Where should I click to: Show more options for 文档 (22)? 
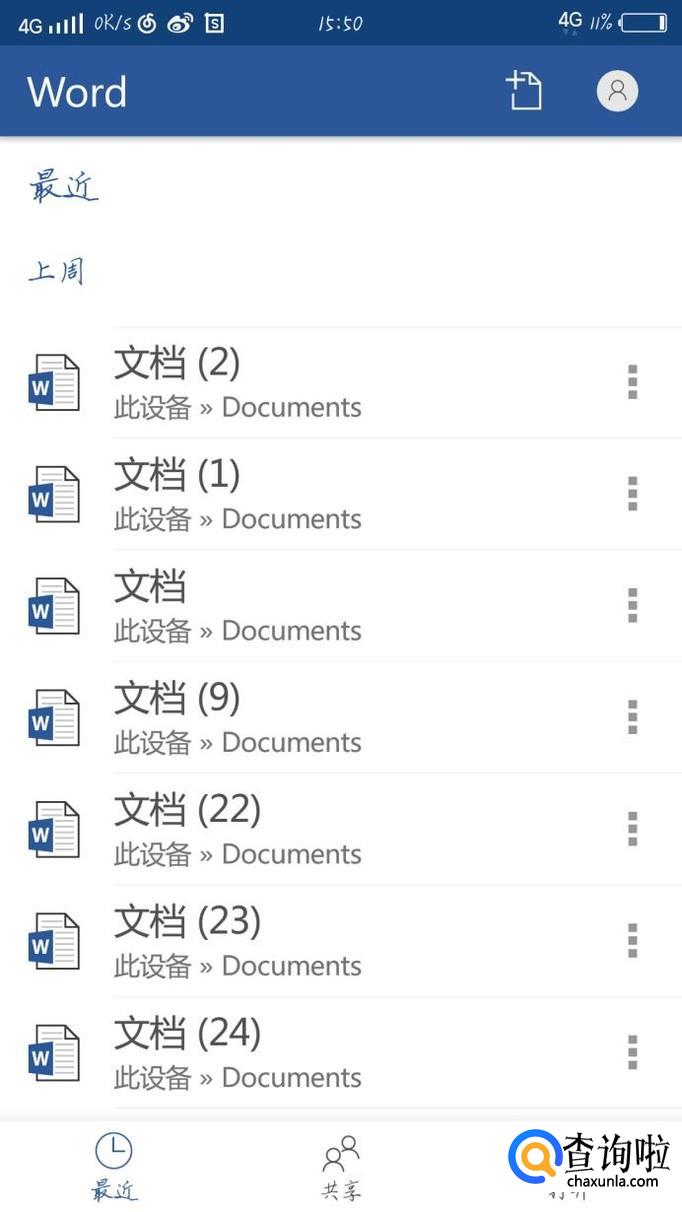[632, 830]
